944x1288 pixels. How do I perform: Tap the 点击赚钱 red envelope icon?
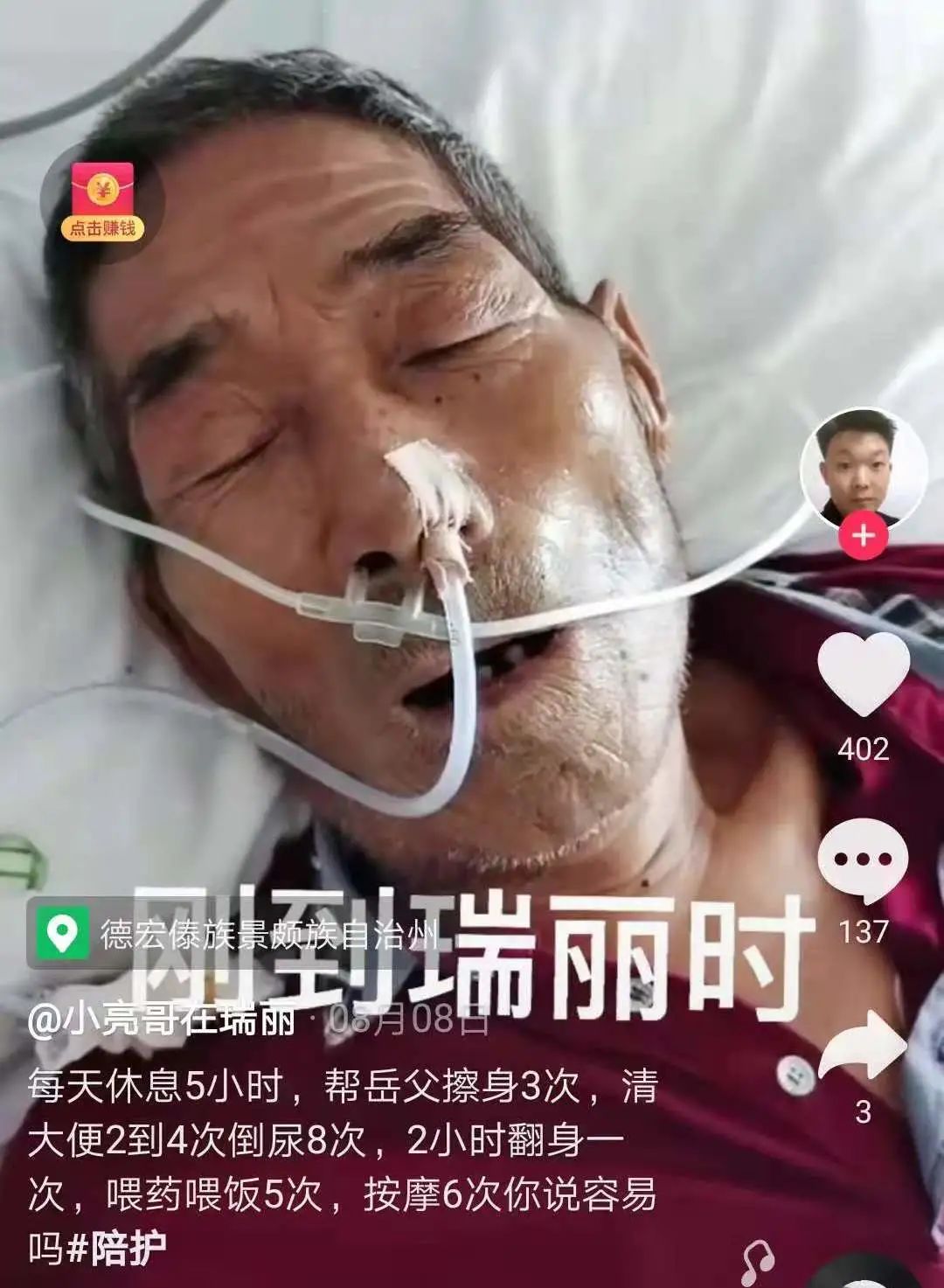(103, 201)
